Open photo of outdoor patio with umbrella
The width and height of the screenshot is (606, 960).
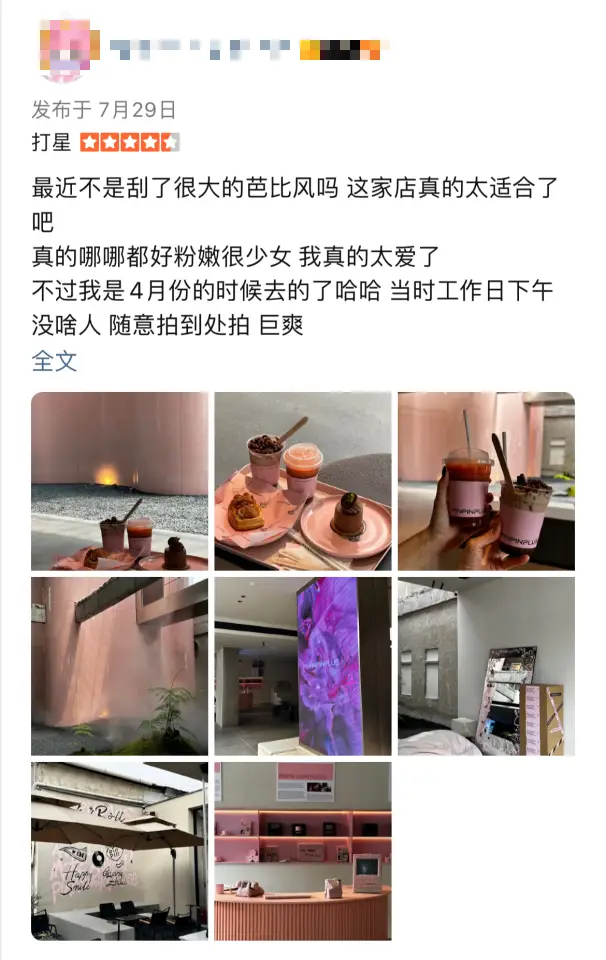click(x=120, y=851)
